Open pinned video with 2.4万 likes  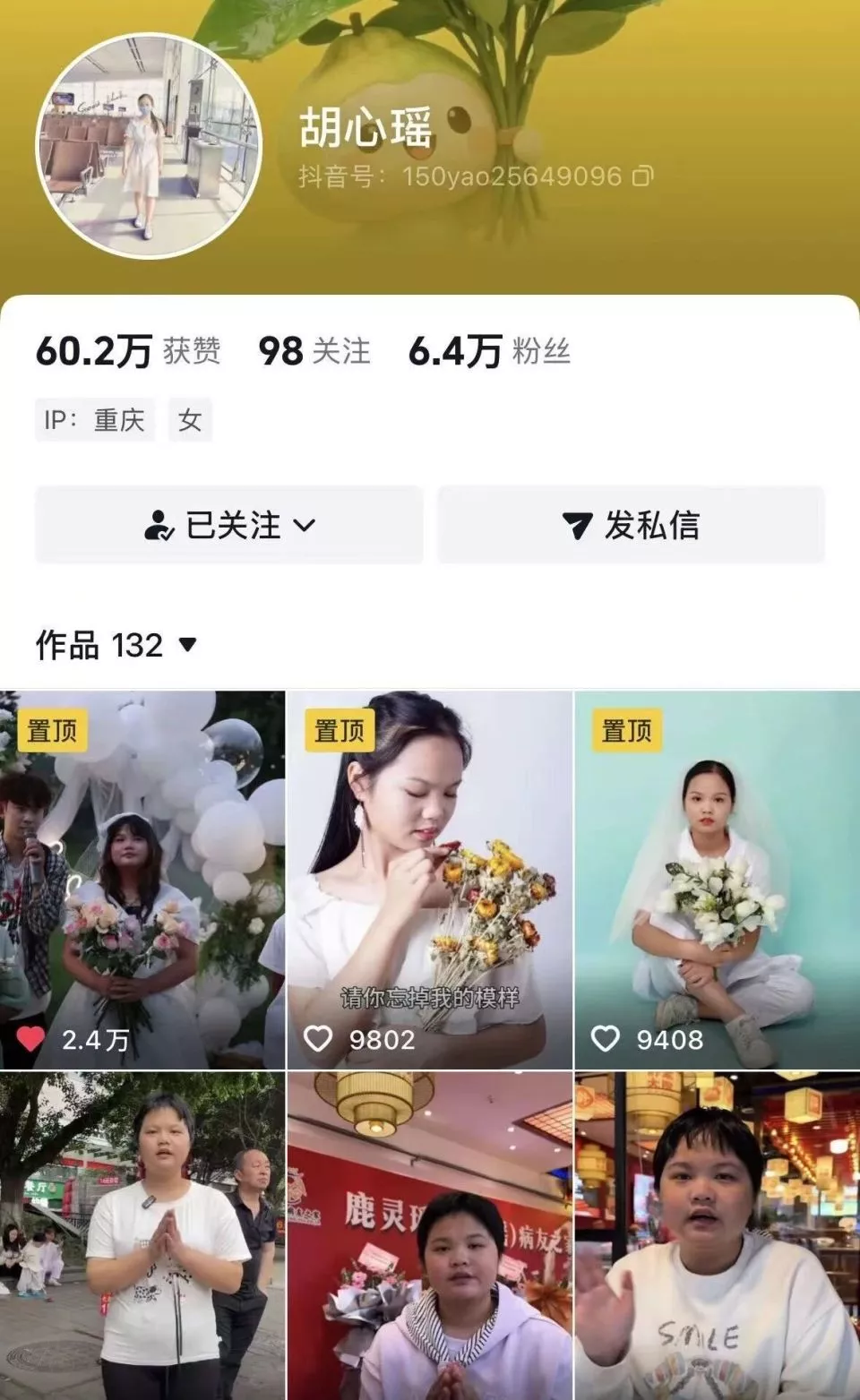pos(142,880)
